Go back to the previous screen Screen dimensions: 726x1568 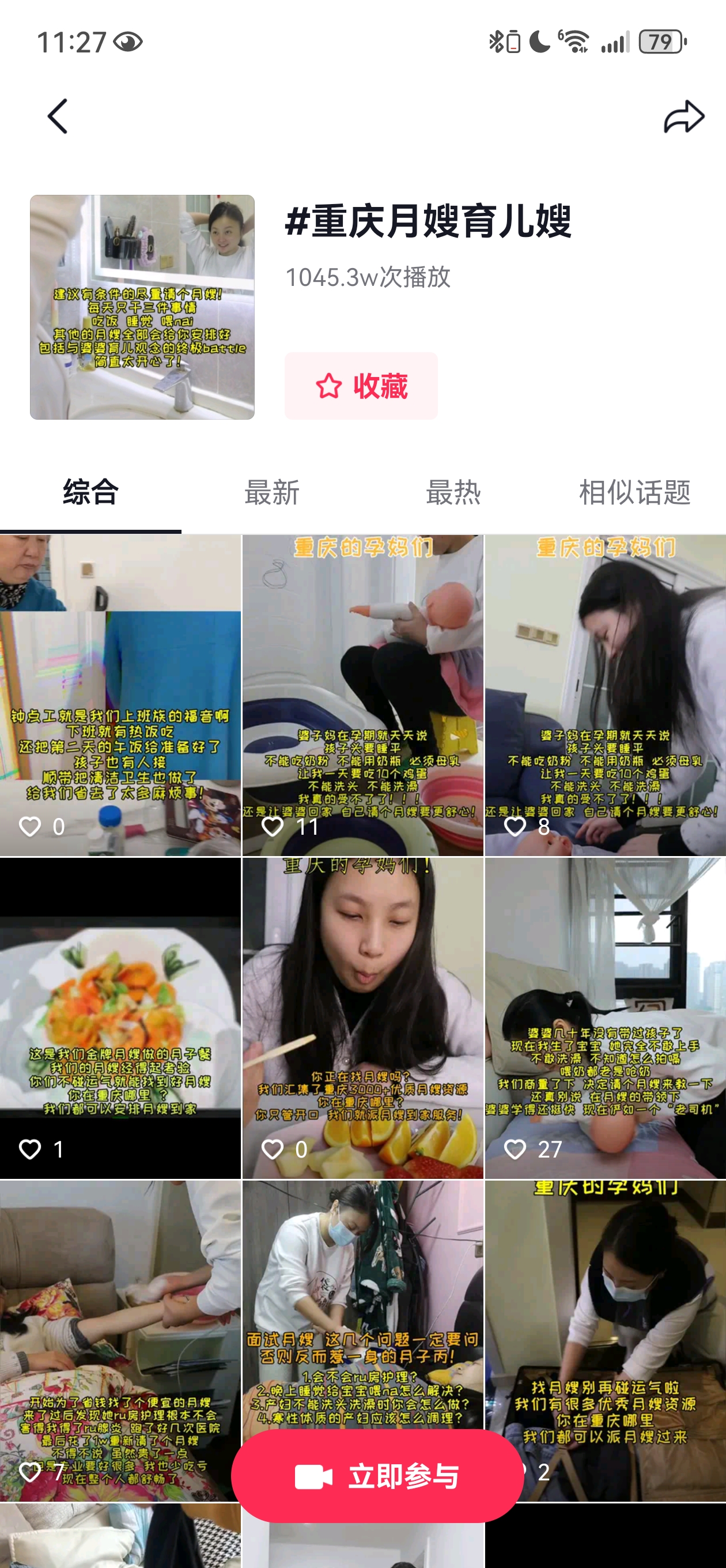pyautogui.click(x=58, y=116)
